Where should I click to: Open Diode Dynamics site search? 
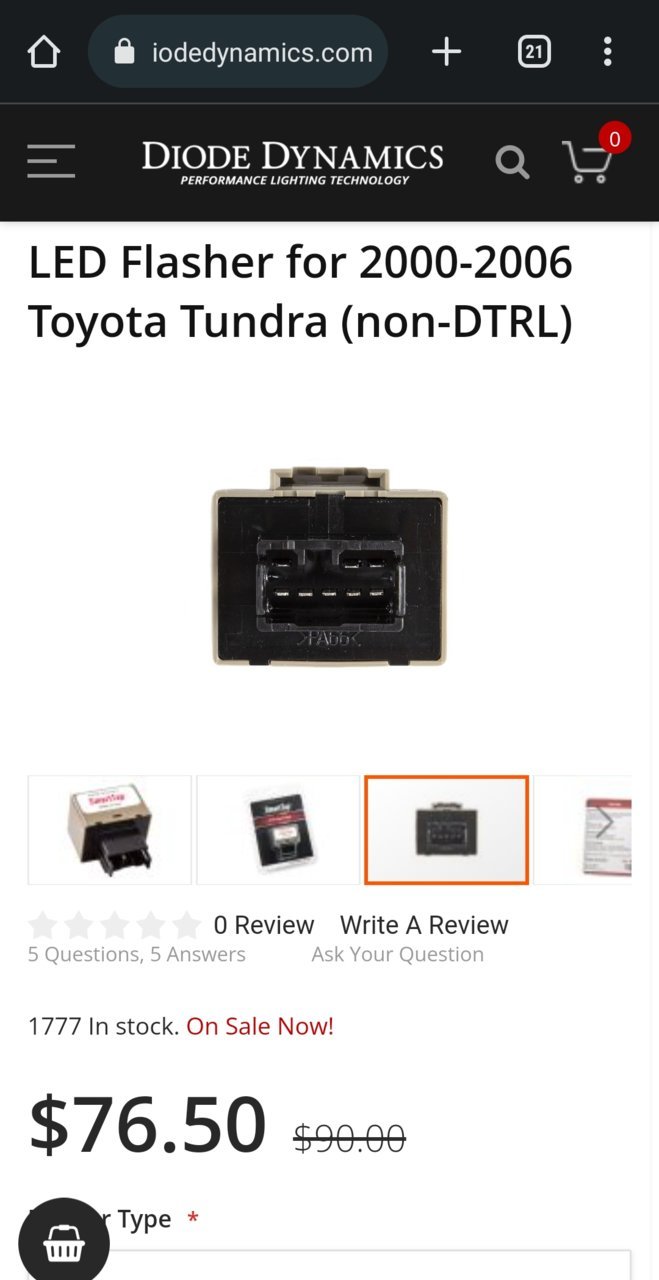512,161
